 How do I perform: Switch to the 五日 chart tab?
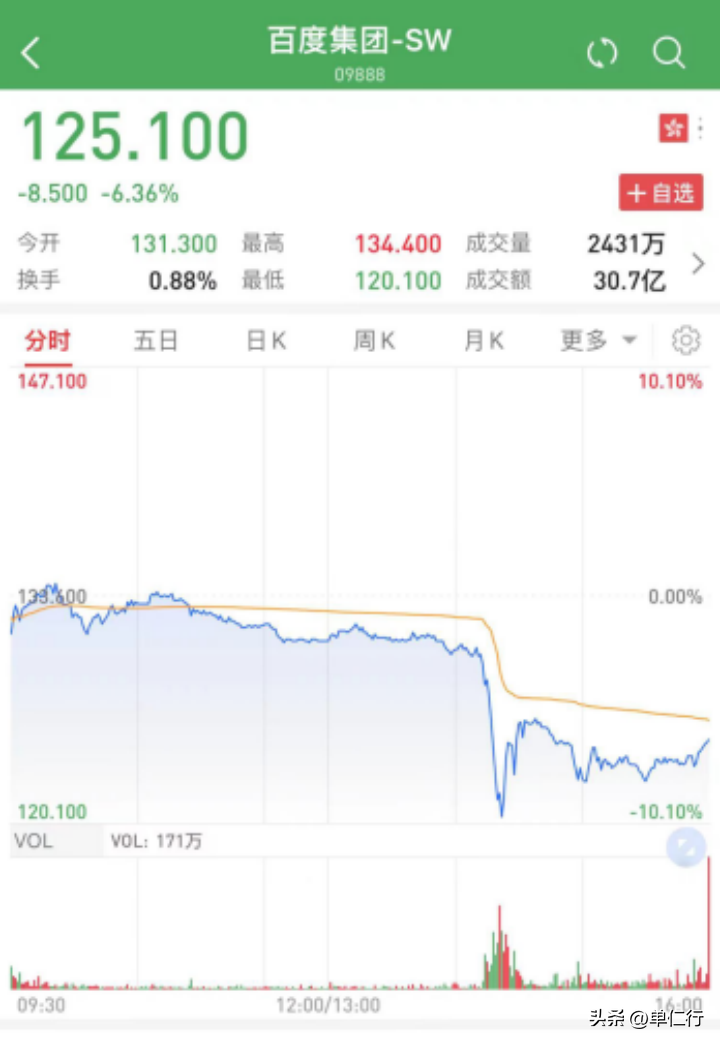[x=156, y=341]
